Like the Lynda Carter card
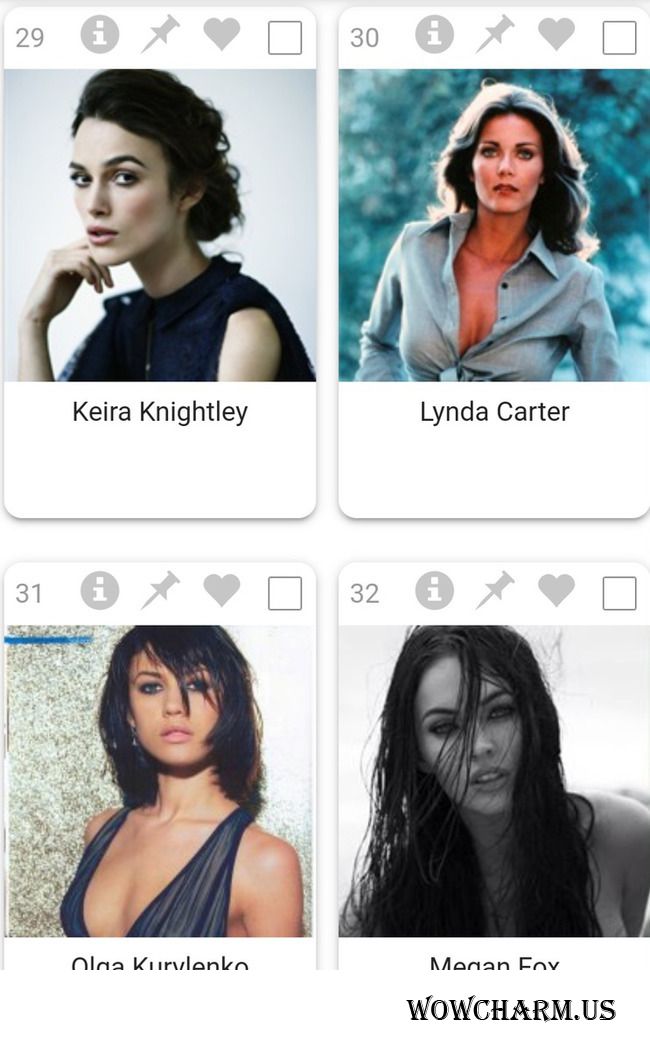Image resolution: width=650 pixels, height=1050 pixels. (557, 36)
